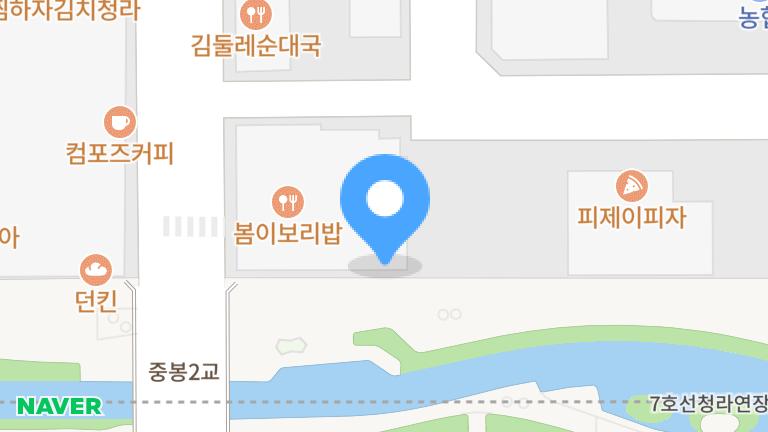The height and width of the screenshot is (432, 768).
Task: Select the 김둘레순대국 restaurant marker
Action: tap(256, 14)
